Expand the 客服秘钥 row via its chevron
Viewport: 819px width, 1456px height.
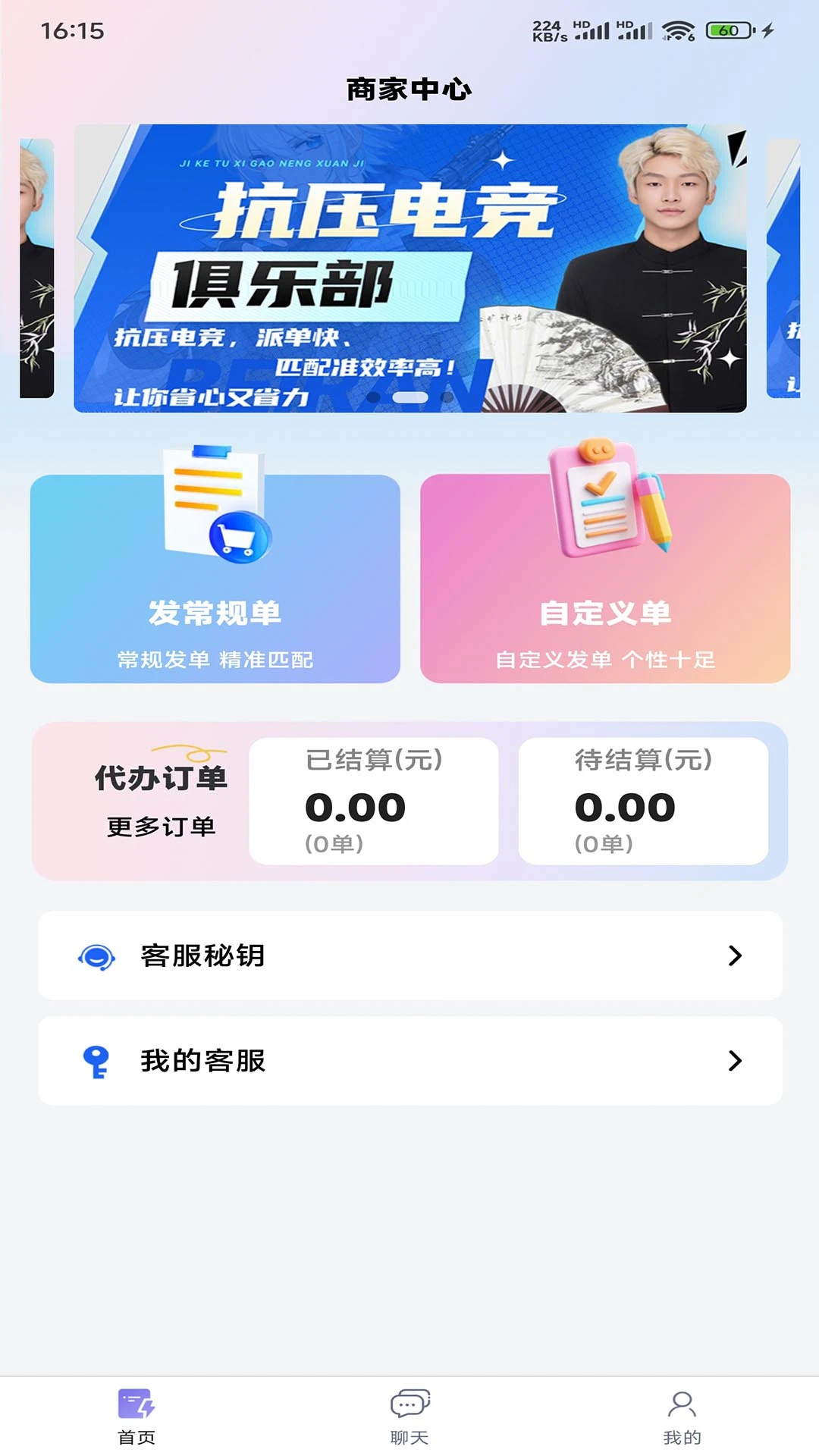[733, 956]
